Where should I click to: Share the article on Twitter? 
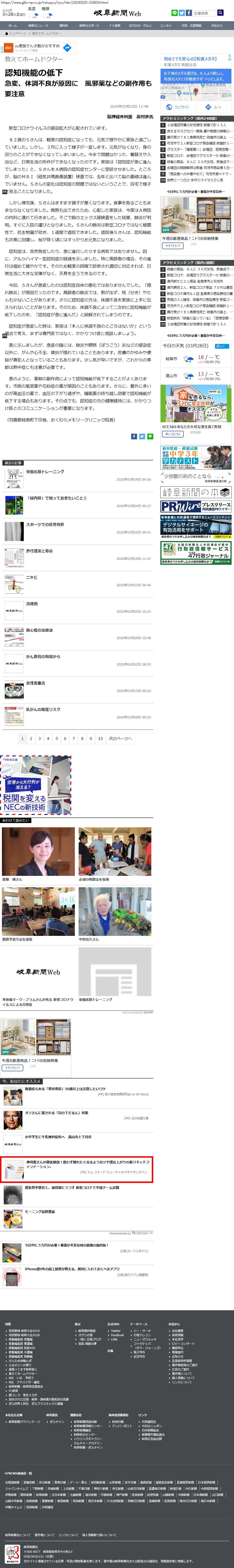point(142,437)
